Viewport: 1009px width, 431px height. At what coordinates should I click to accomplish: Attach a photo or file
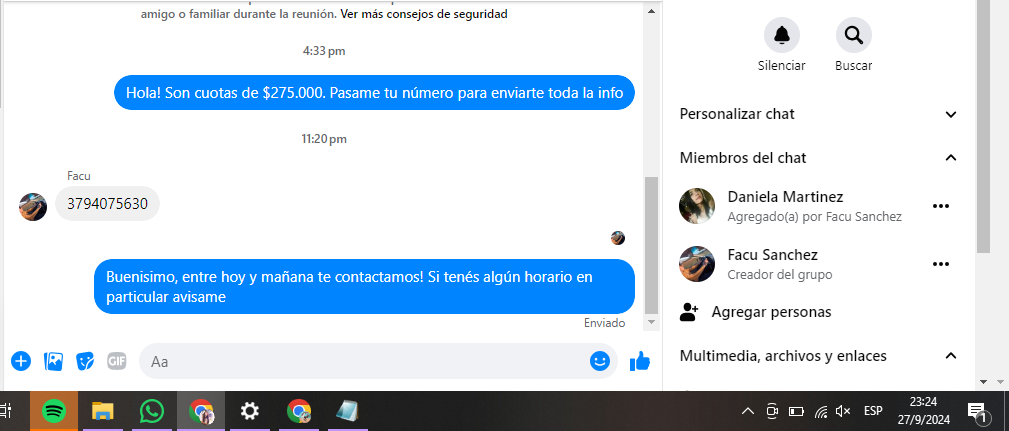pyautogui.click(x=54, y=361)
